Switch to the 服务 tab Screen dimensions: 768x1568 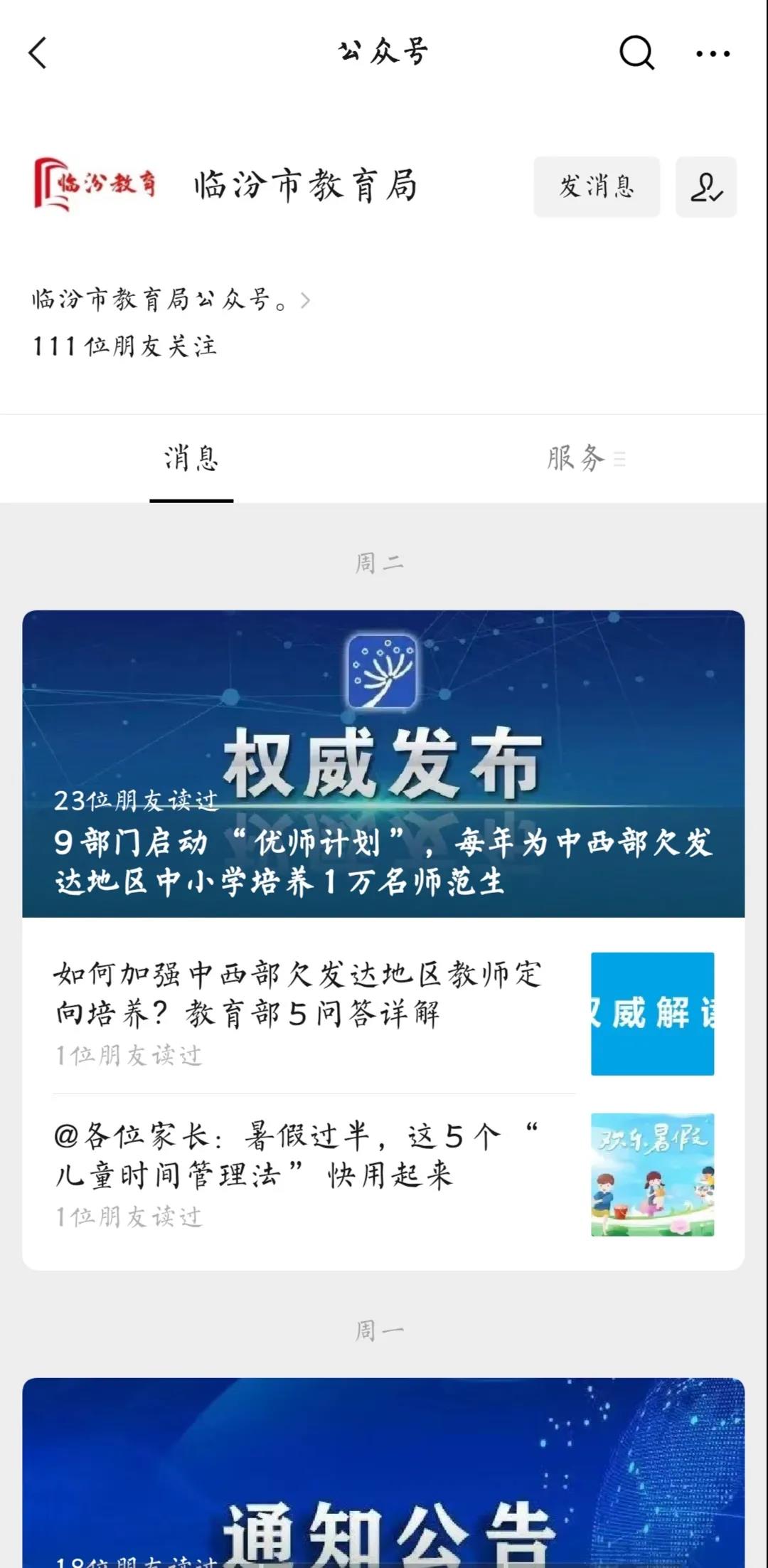[x=576, y=459]
